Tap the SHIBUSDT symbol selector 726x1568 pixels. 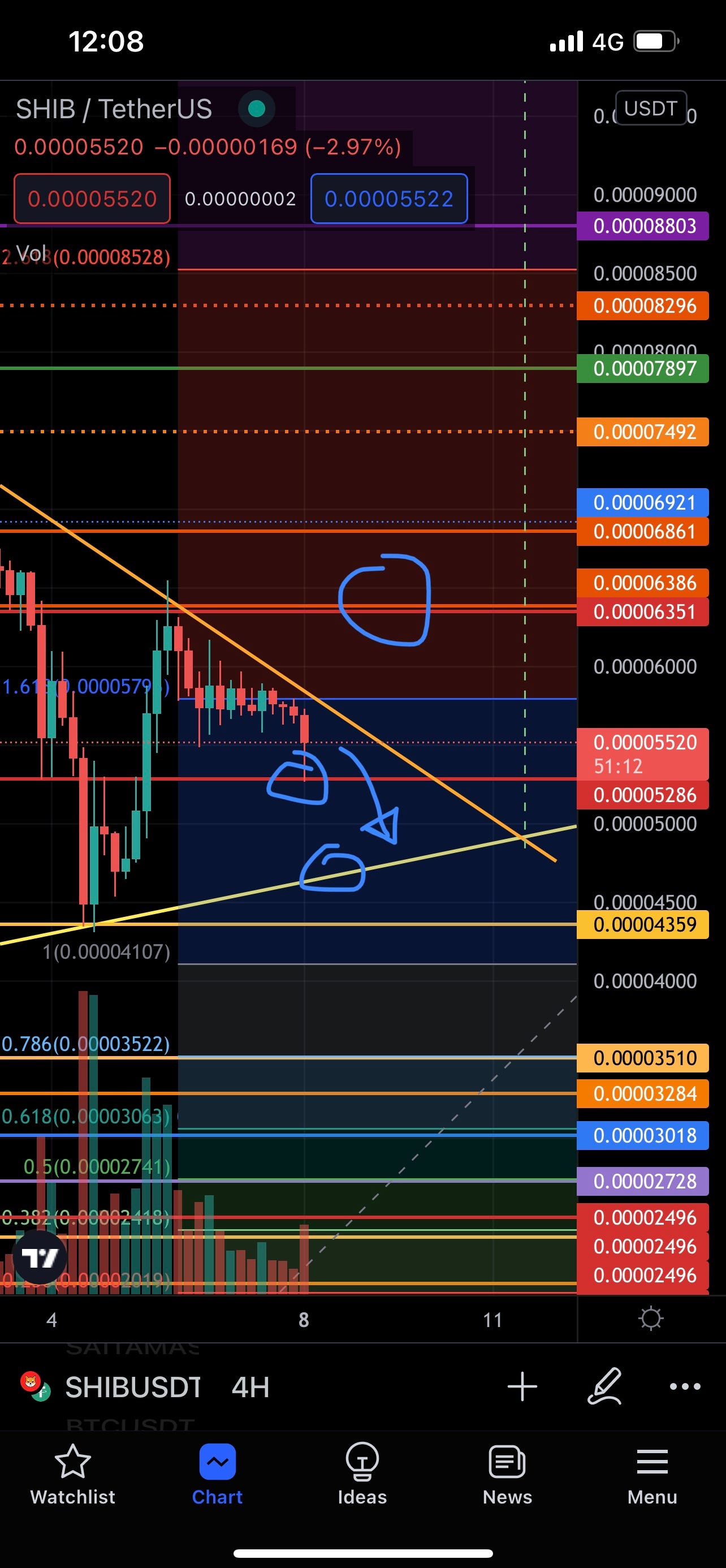coord(133,1387)
